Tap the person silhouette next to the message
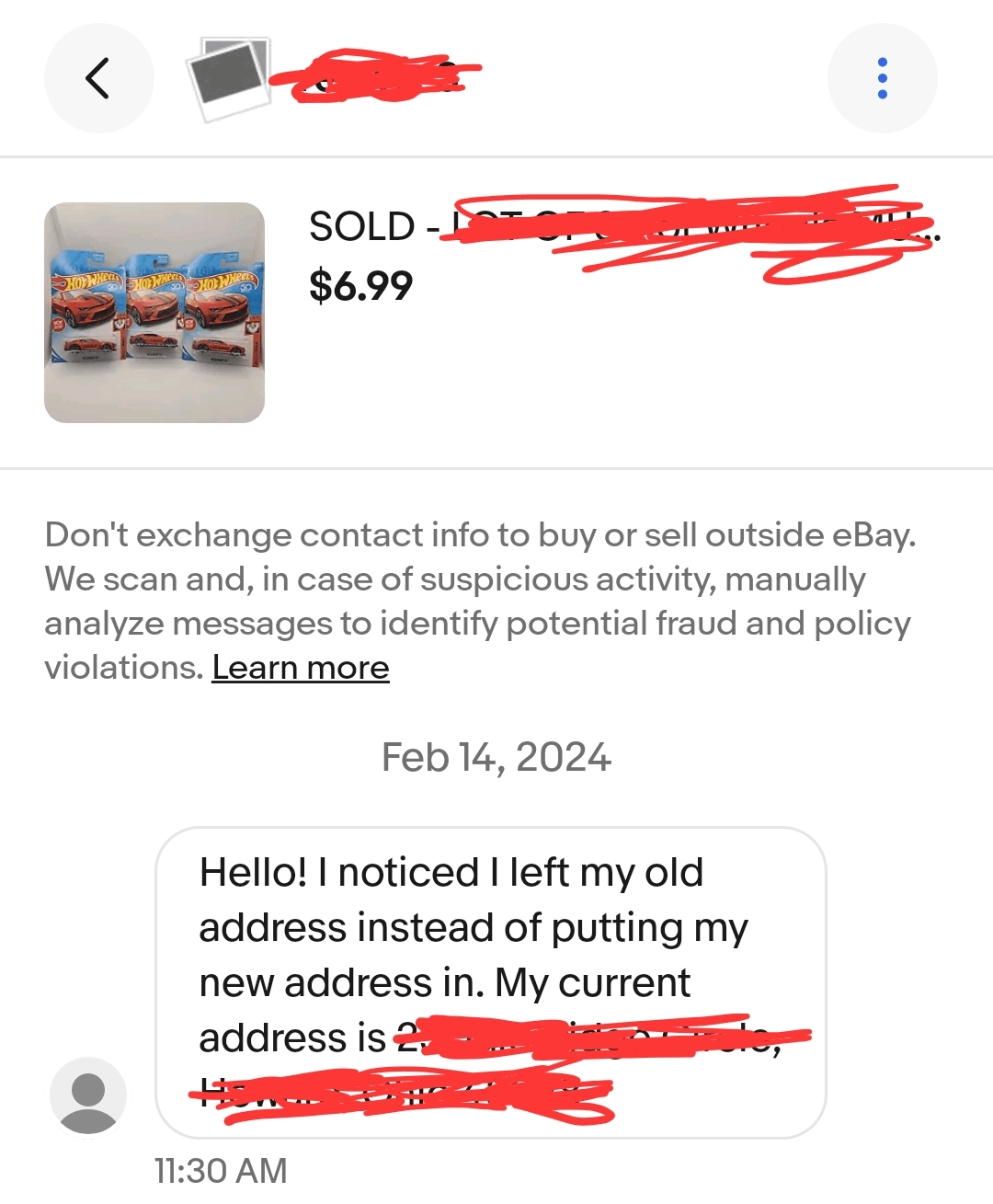The image size is (993, 1204). point(89,1096)
